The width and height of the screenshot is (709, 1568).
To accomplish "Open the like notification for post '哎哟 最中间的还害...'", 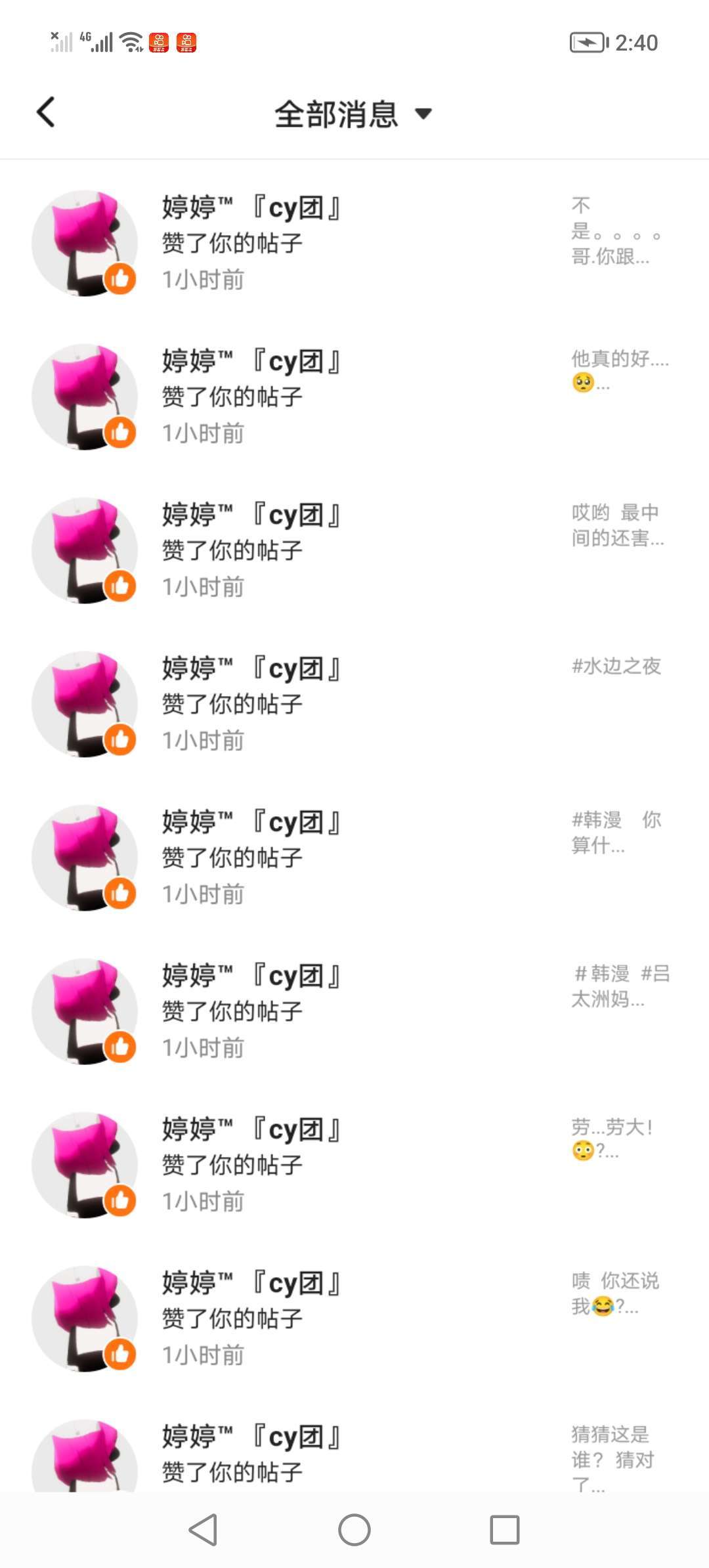I will (354, 550).
